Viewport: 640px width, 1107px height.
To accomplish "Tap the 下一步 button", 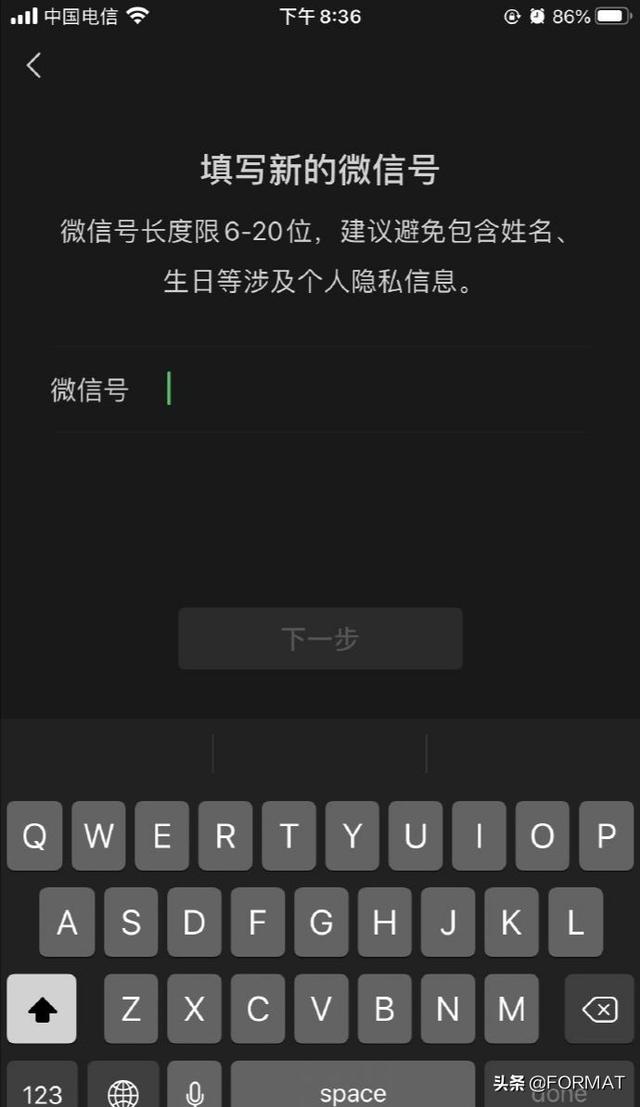I will coord(320,638).
